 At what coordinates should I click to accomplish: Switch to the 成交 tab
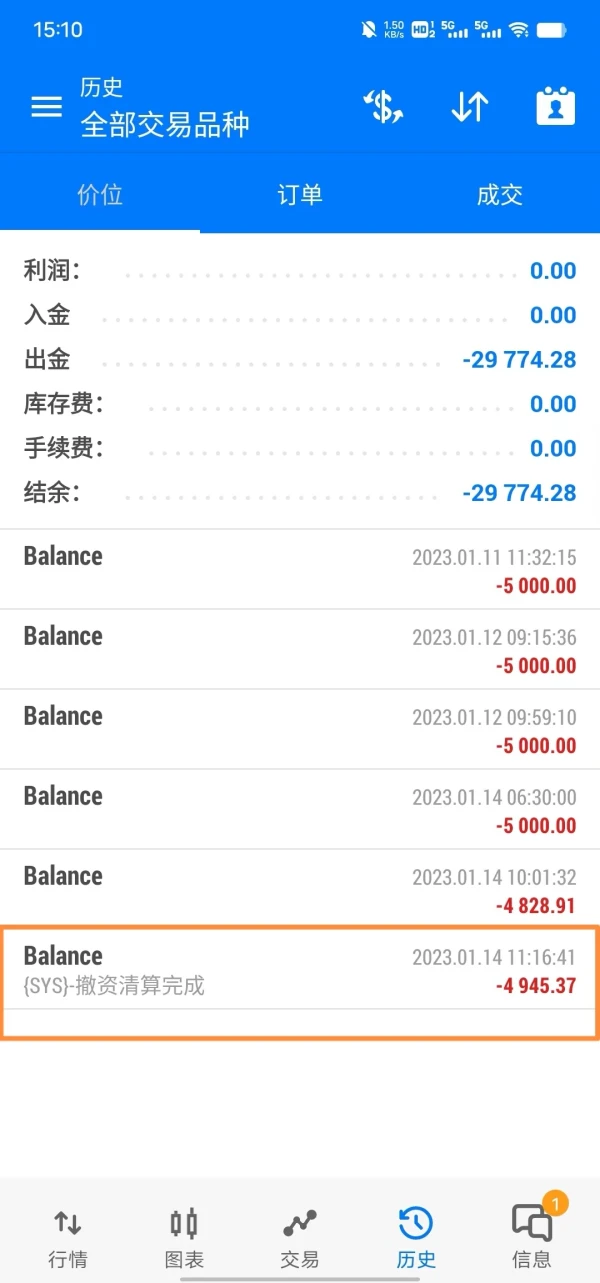click(500, 194)
